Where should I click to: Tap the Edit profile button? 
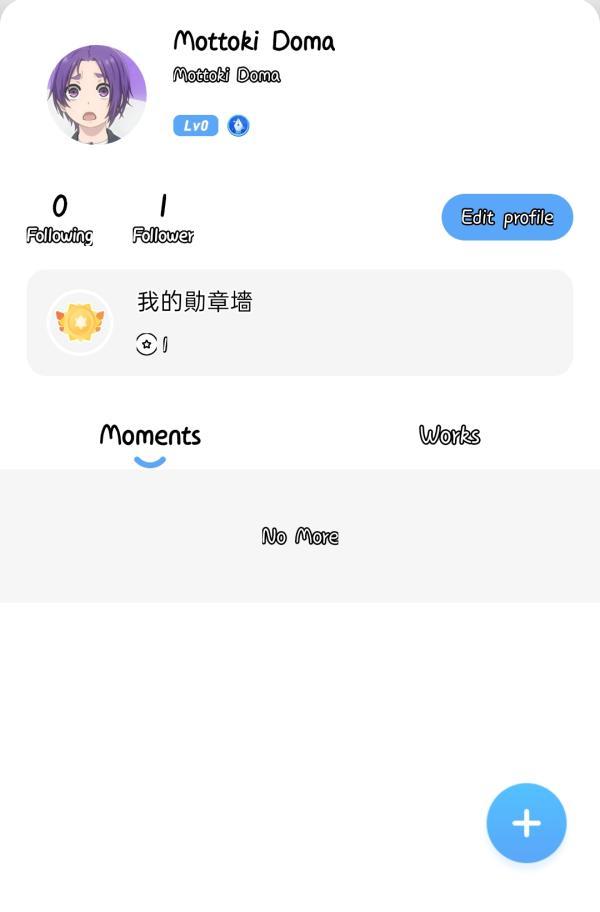507,217
